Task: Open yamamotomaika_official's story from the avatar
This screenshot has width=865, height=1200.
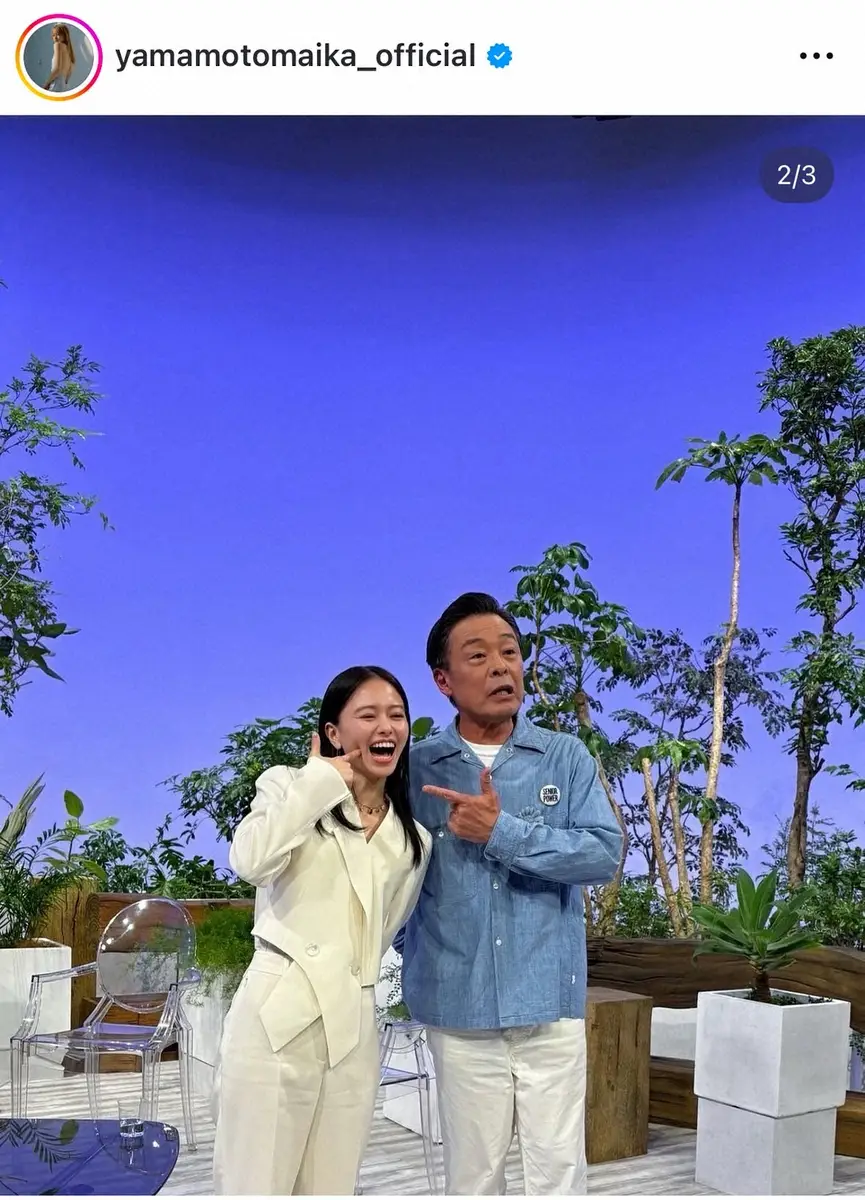Action: coord(58,57)
